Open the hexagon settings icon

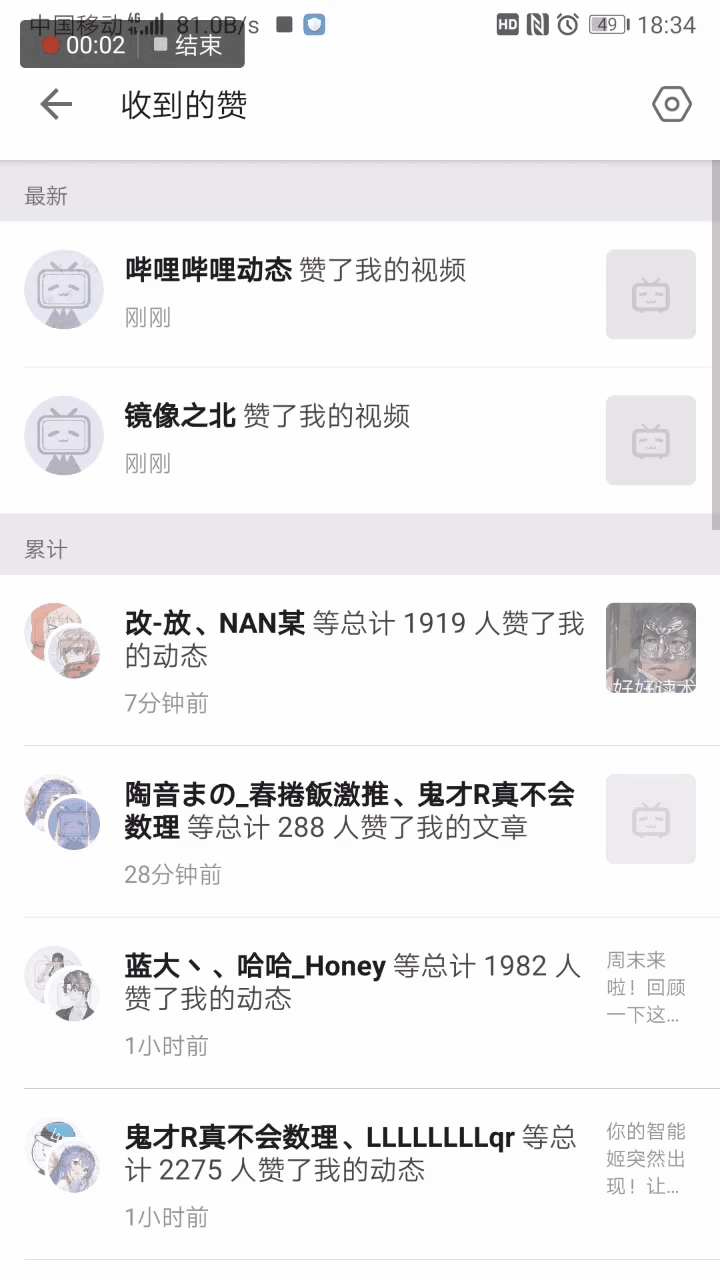tap(672, 104)
